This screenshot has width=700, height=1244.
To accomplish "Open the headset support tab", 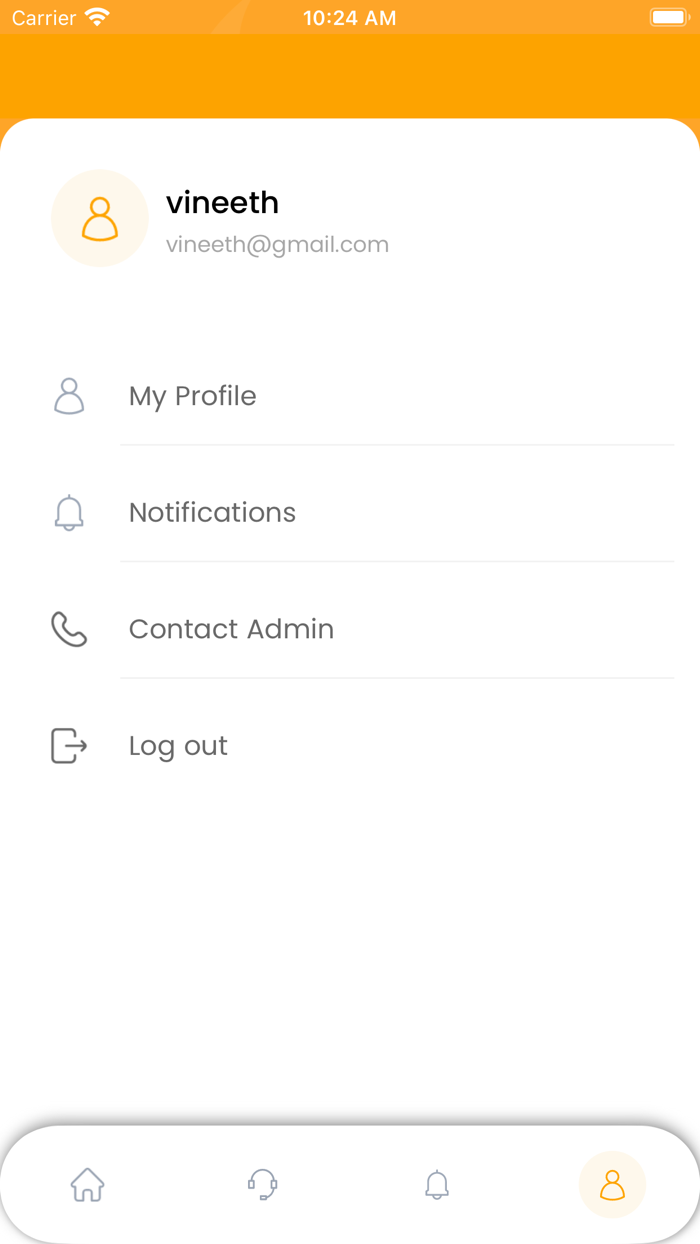I will click(262, 1185).
